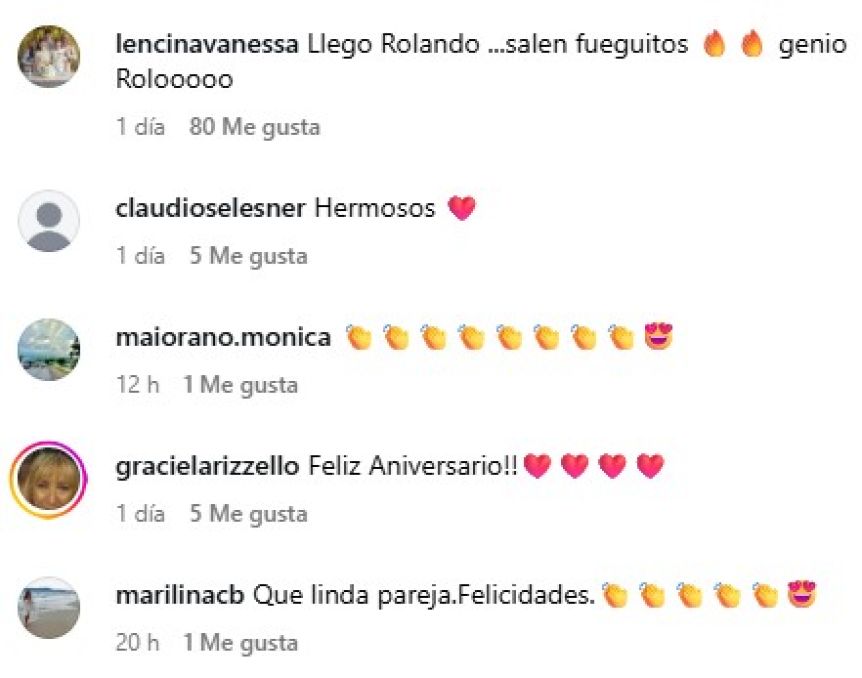
Task: Tap maiorano.monica's profile picture
Action: (x=49, y=349)
